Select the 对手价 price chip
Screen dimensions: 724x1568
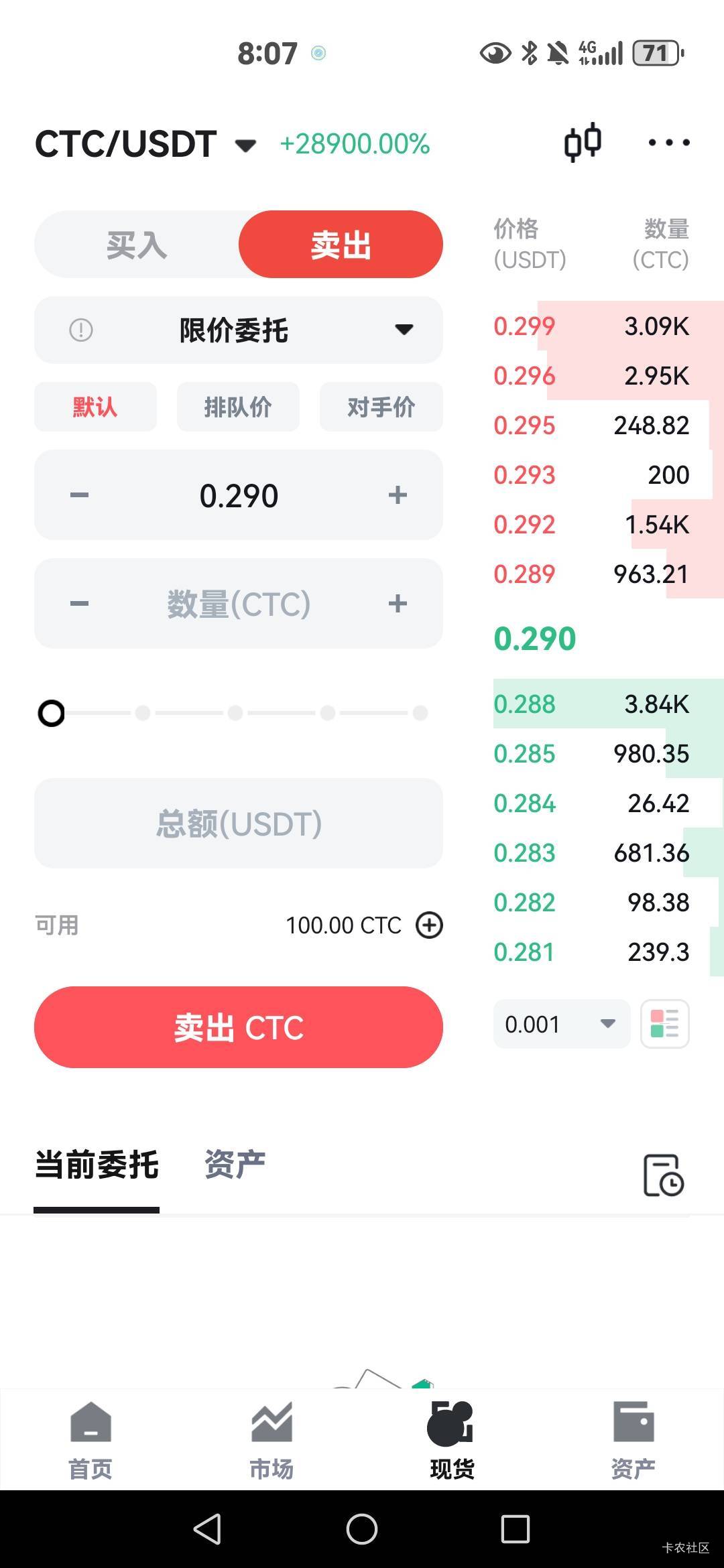point(381,407)
